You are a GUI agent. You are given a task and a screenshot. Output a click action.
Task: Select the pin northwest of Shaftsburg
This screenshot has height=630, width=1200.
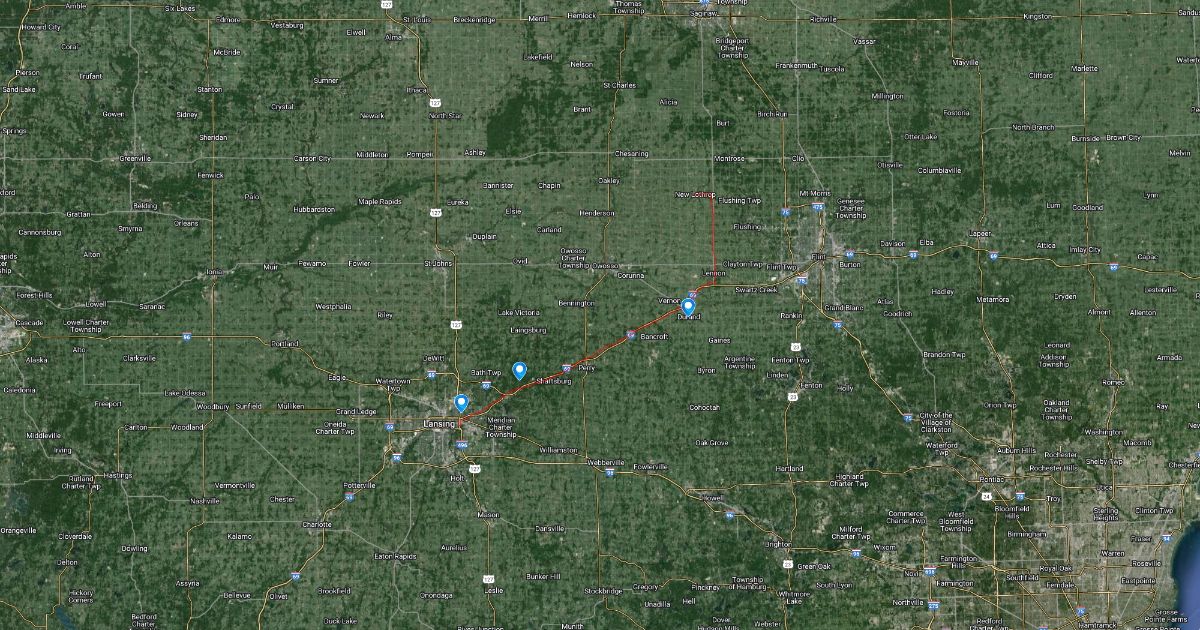pyautogui.click(x=519, y=370)
